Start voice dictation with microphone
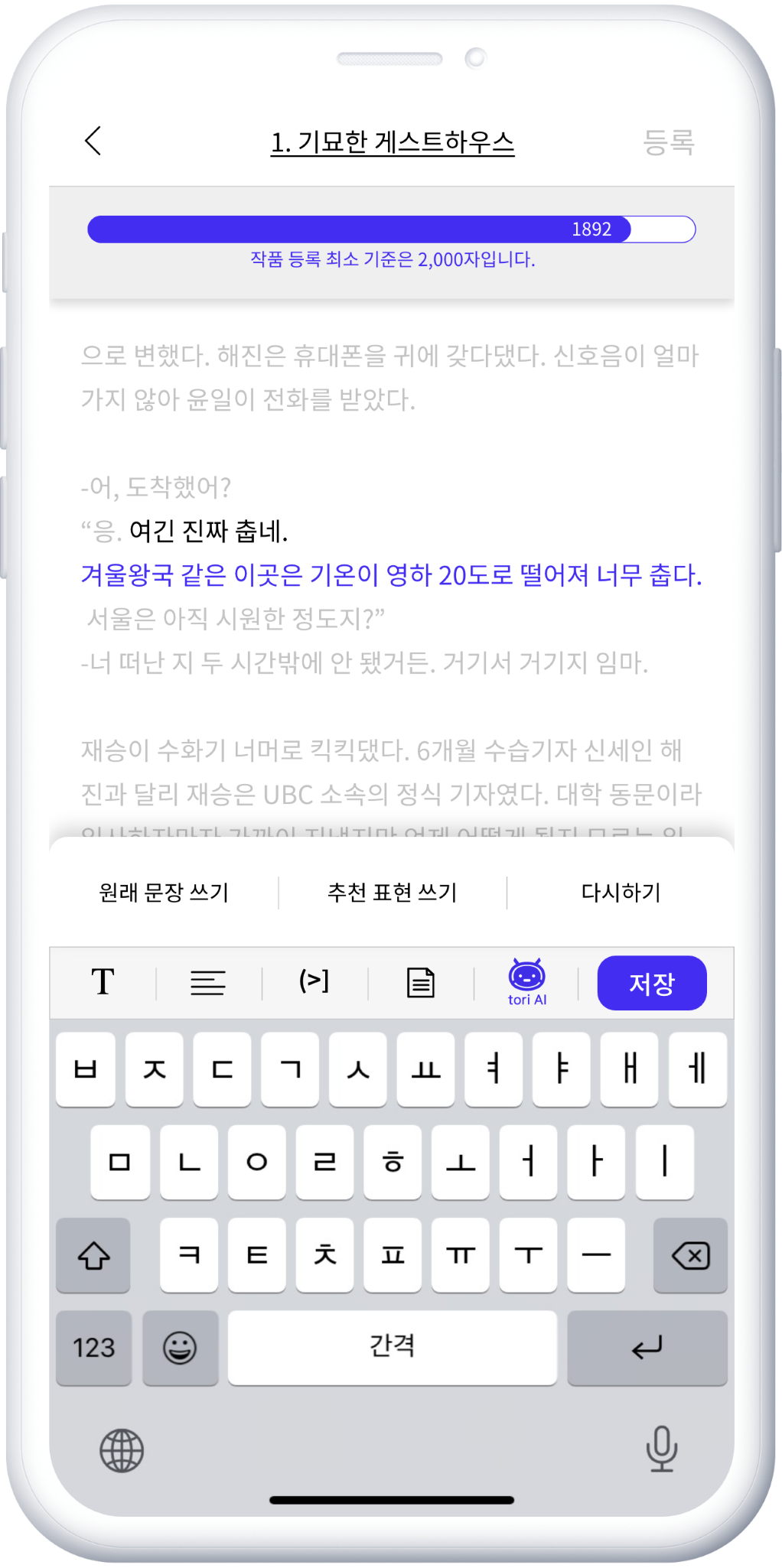Viewport: 782px width, 1568px height. pos(661,1448)
